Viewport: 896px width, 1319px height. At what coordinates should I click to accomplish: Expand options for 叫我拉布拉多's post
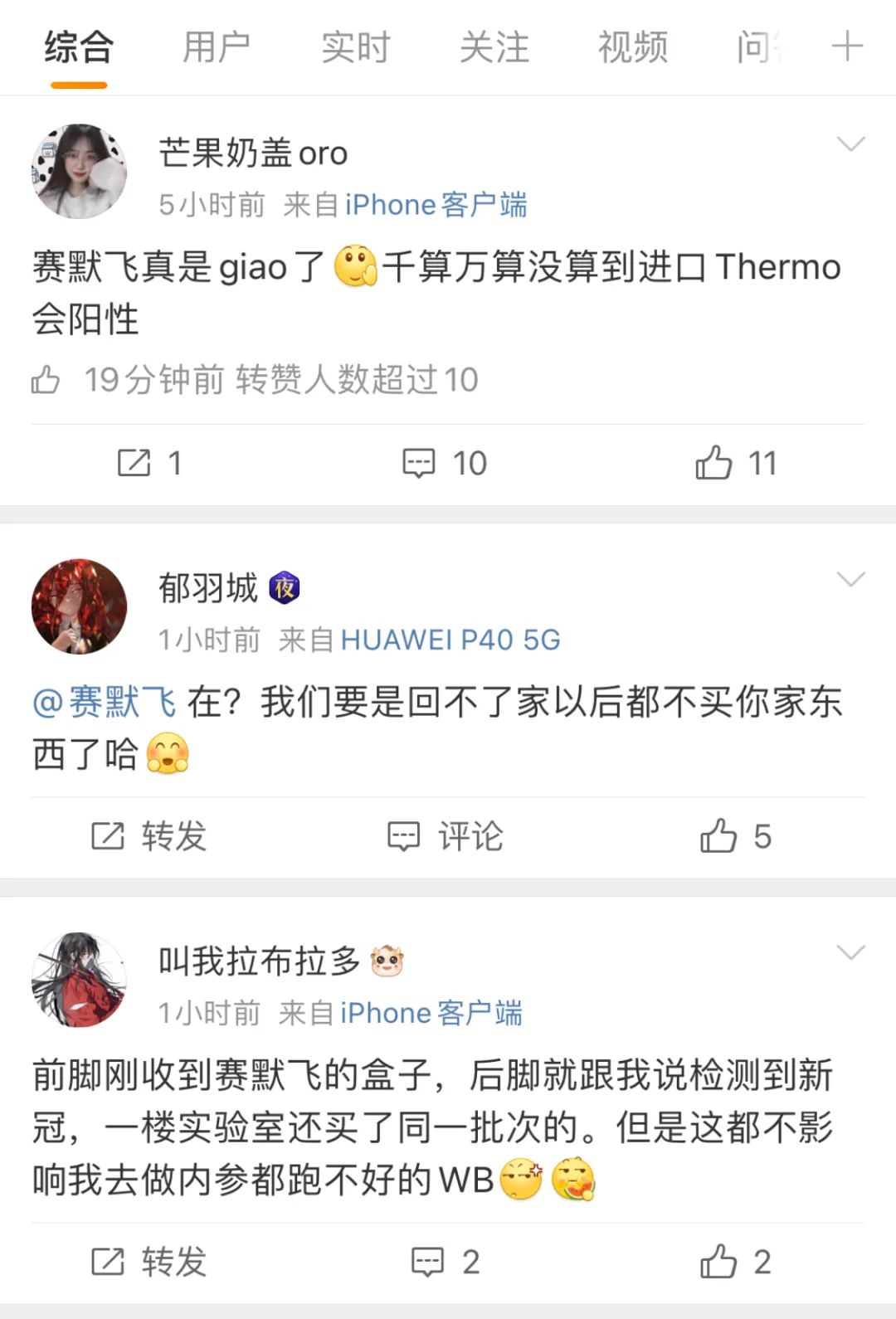[851, 952]
